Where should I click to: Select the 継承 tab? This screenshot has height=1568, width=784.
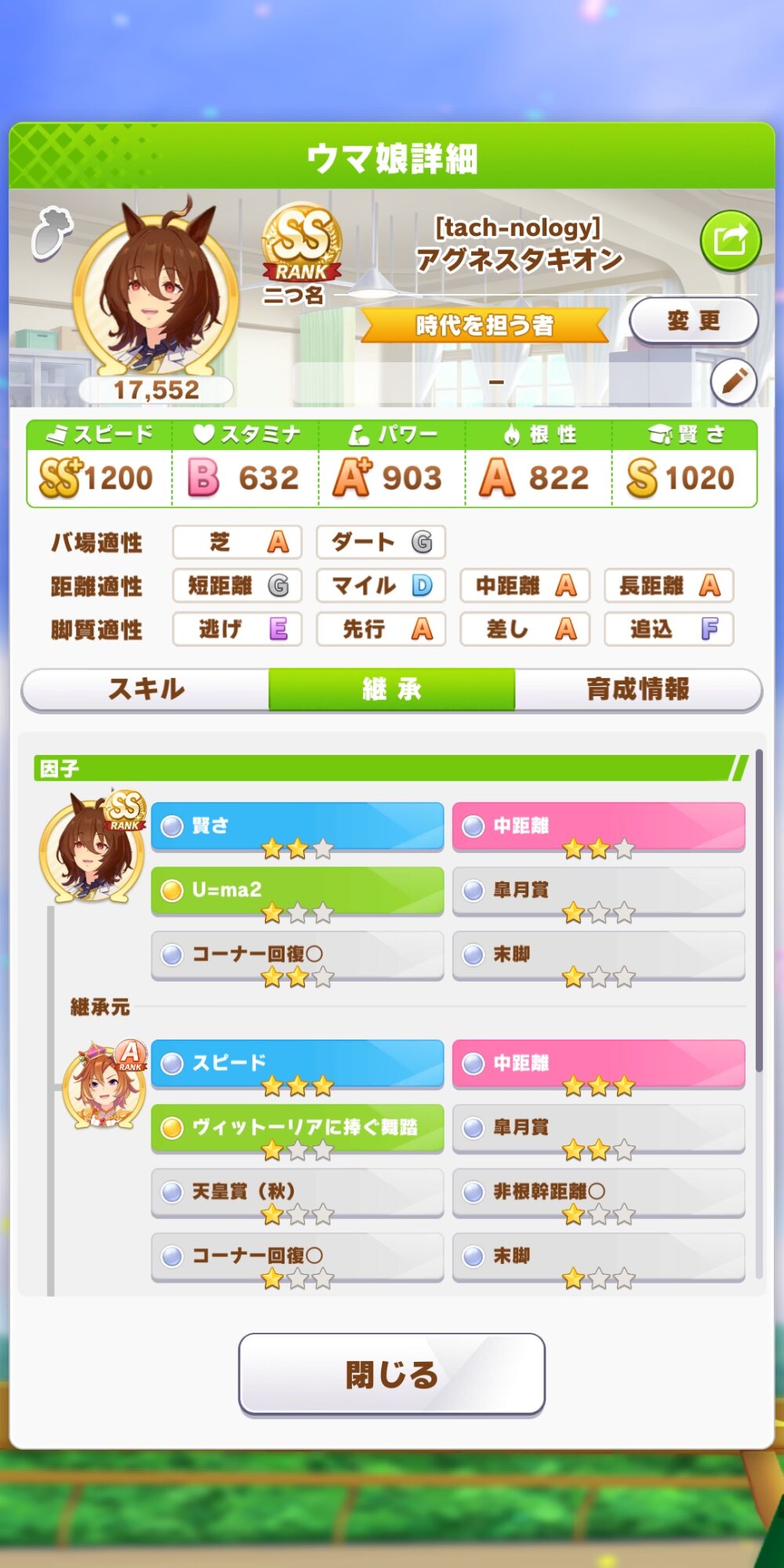(x=392, y=689)
